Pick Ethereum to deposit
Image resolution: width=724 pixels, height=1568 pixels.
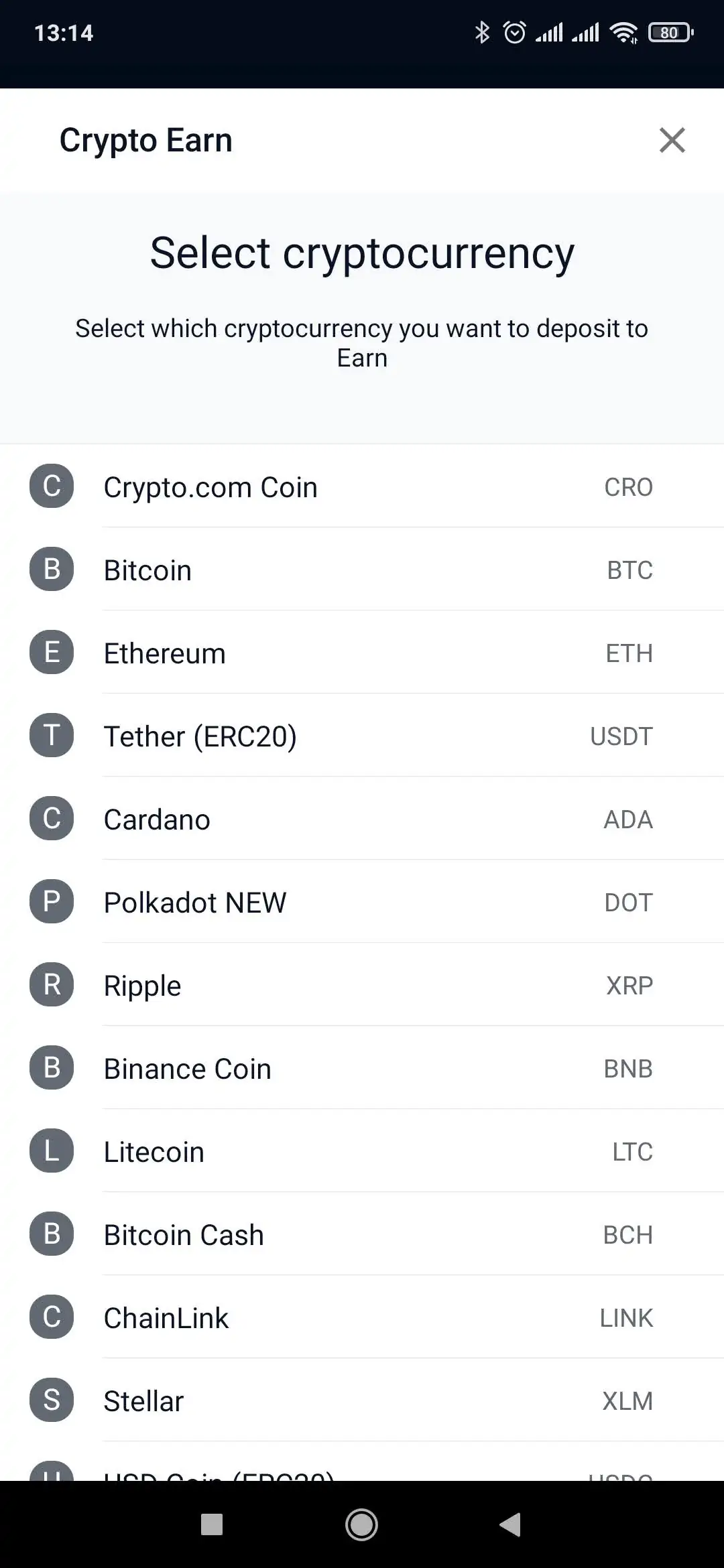[362, 653]
